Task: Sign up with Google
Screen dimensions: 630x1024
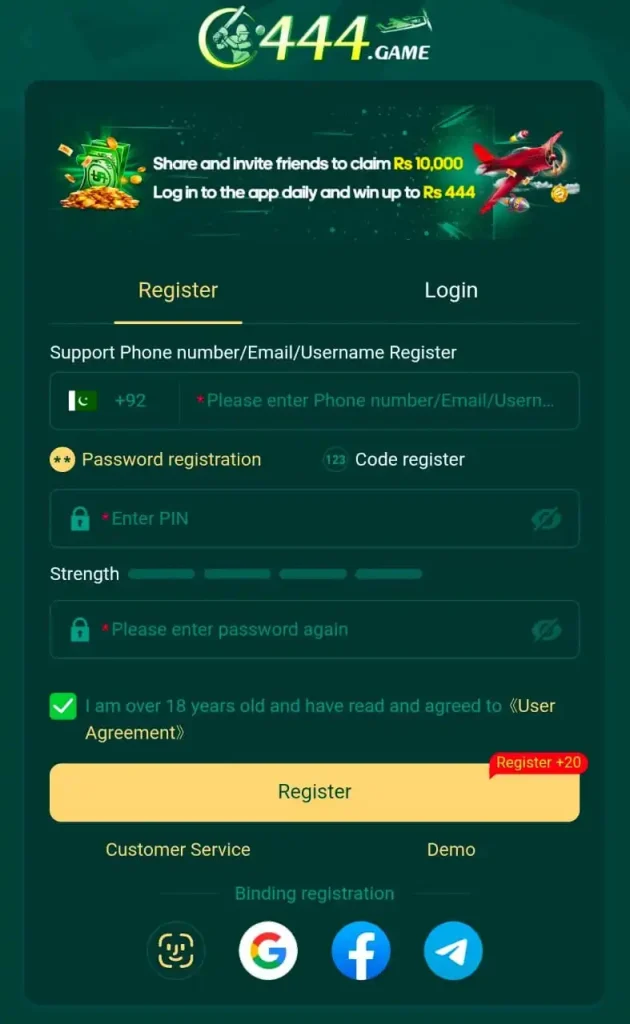Action: click(268, 950)
